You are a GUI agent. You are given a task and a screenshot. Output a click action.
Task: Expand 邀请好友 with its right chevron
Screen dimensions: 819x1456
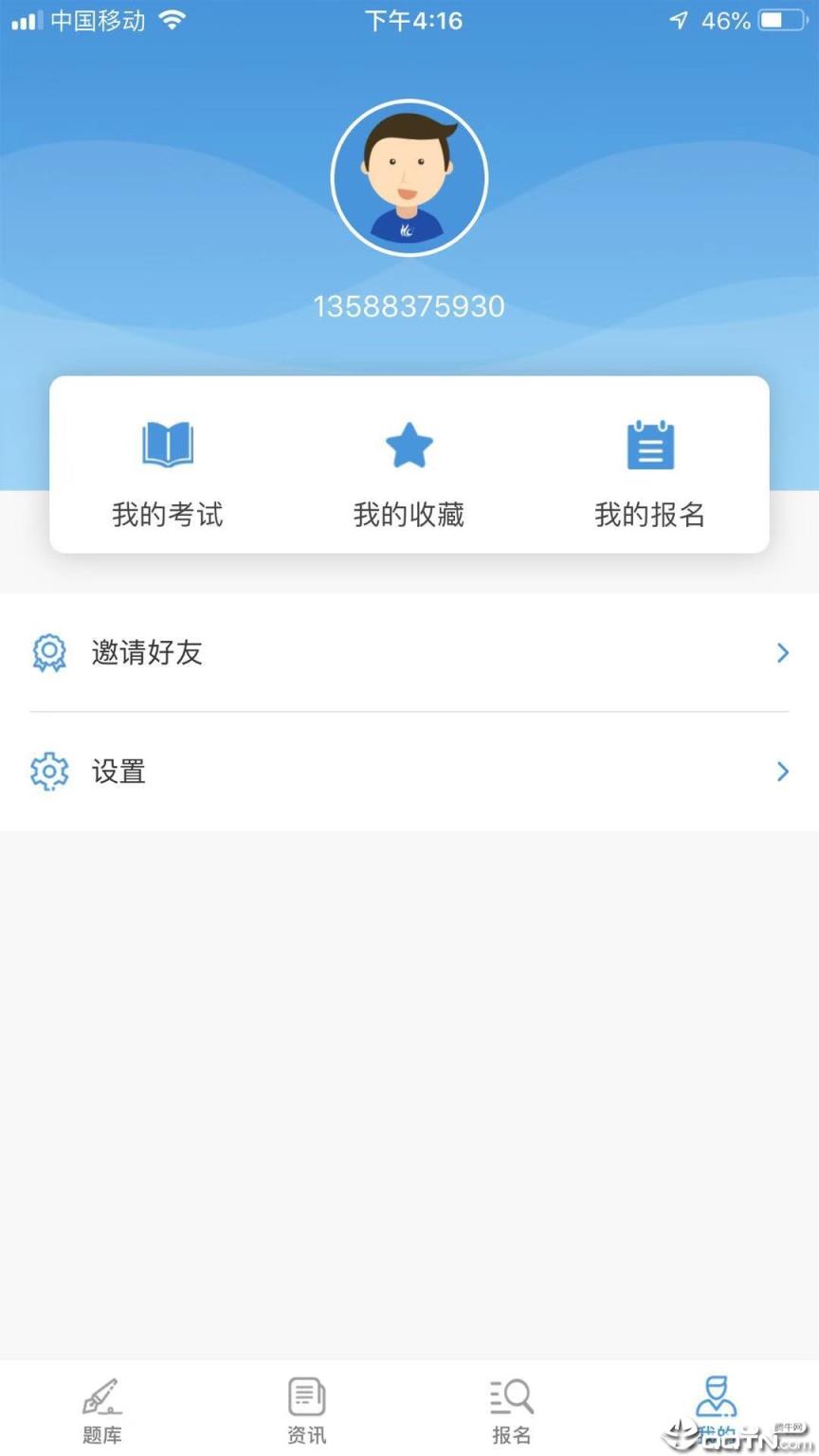pos(783,652)
